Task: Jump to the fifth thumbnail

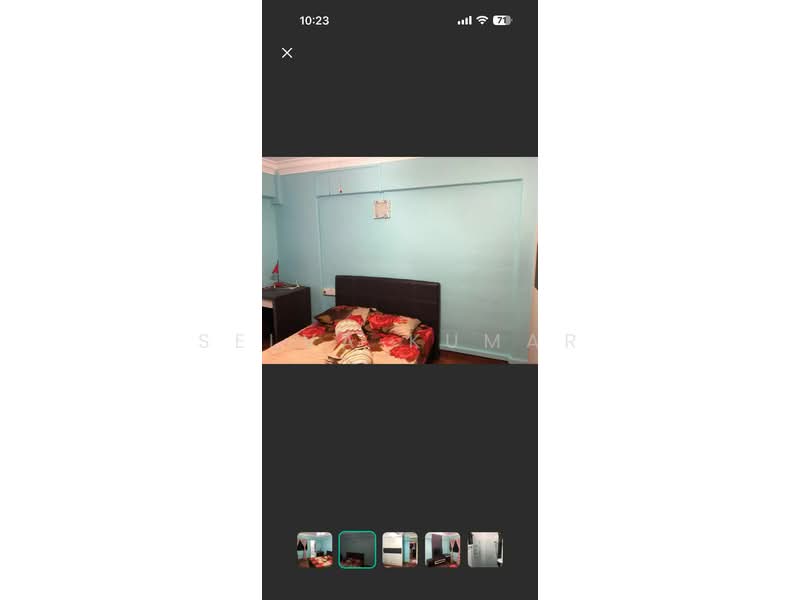Action: click(485, 550)
